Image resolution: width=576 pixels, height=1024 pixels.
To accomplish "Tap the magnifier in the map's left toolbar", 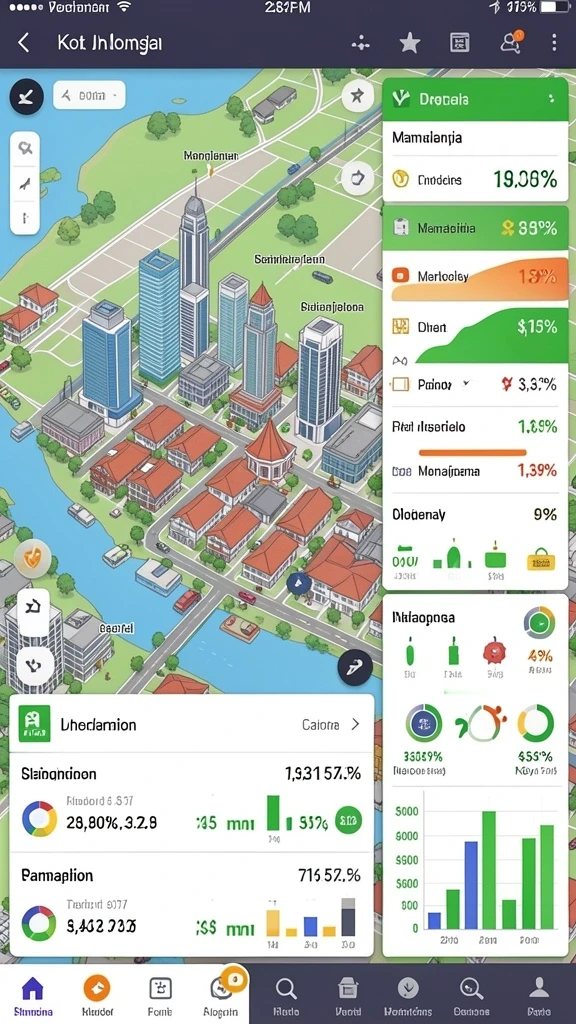I will click(x=25, y=148).
